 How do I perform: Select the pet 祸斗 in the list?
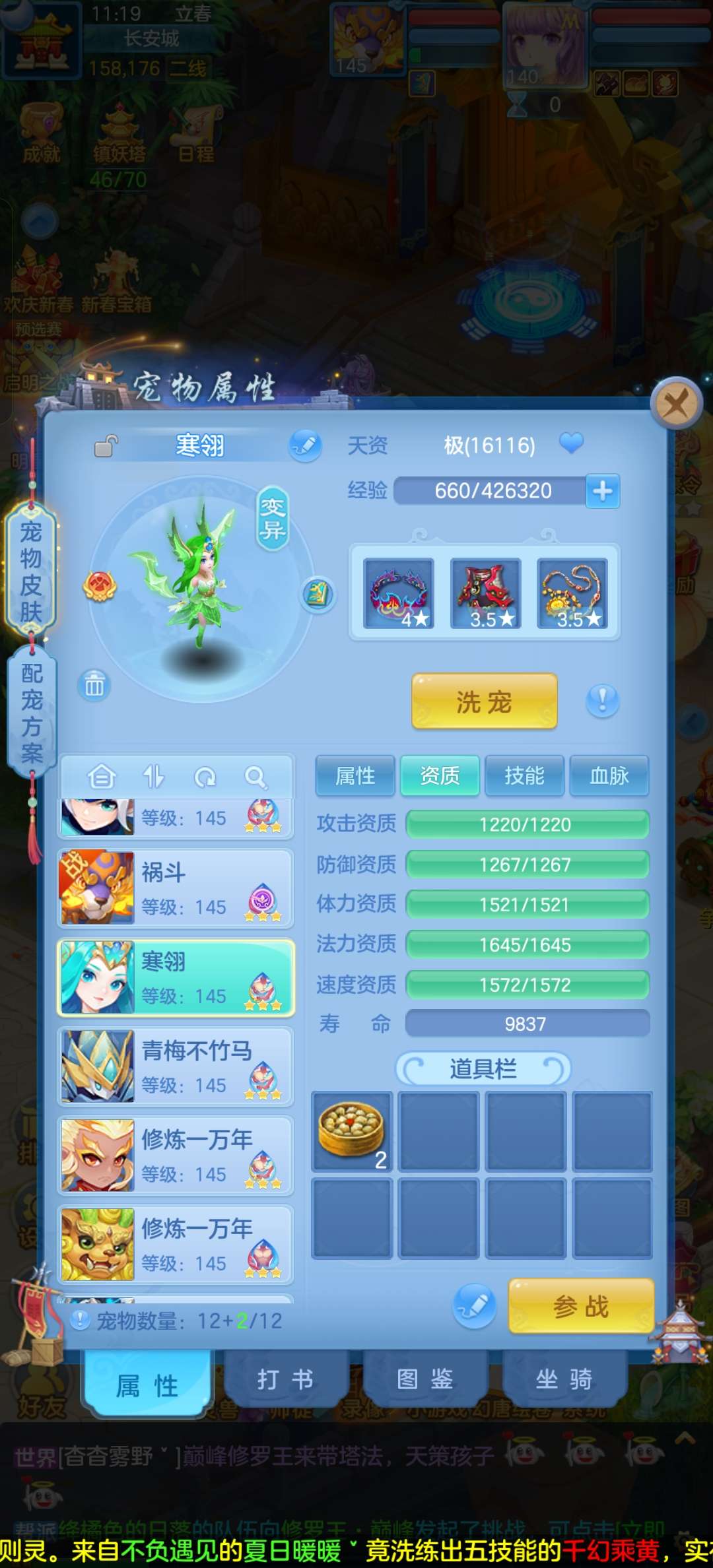point(176,888)
